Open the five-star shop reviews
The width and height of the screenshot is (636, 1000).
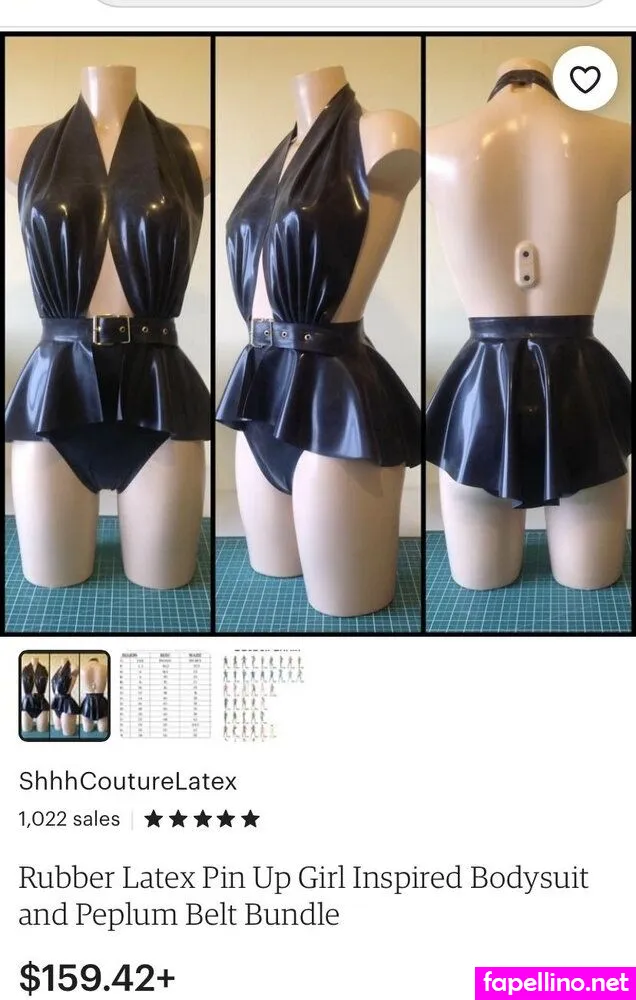tap(202, 819)
